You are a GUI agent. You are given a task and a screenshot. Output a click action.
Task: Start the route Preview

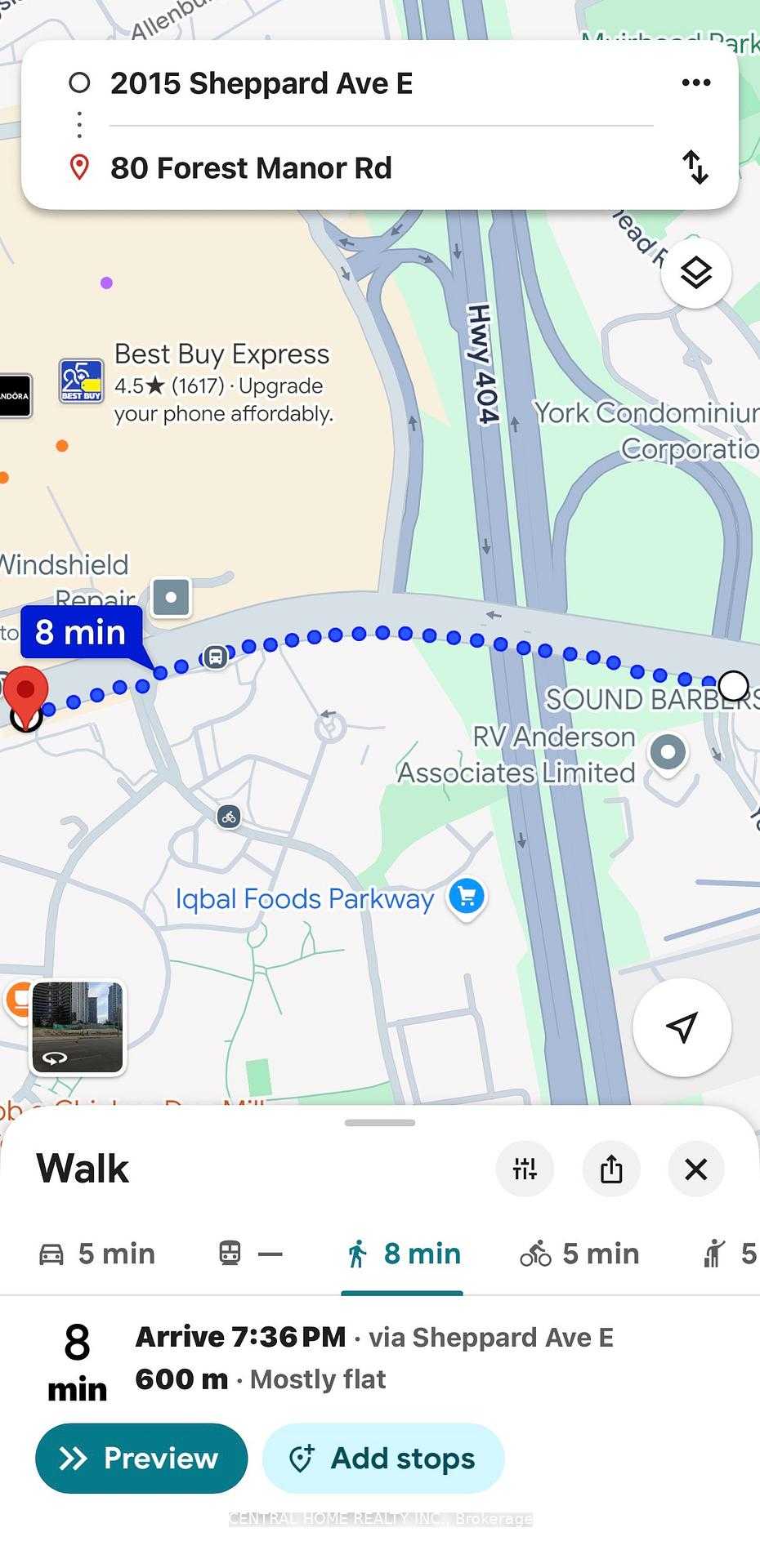click(141, 1459)
